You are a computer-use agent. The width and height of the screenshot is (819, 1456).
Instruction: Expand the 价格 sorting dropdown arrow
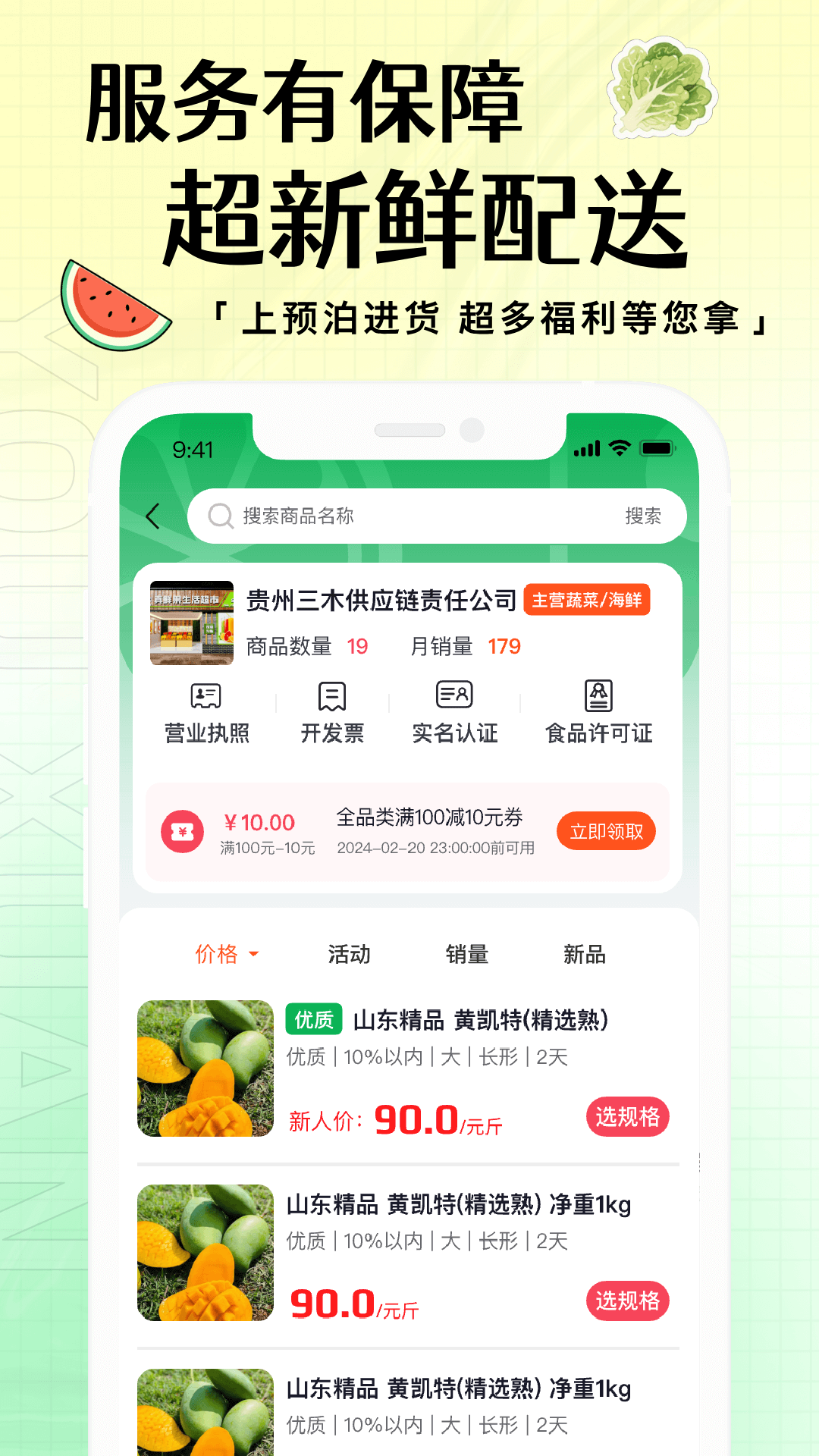click(256, 954)
